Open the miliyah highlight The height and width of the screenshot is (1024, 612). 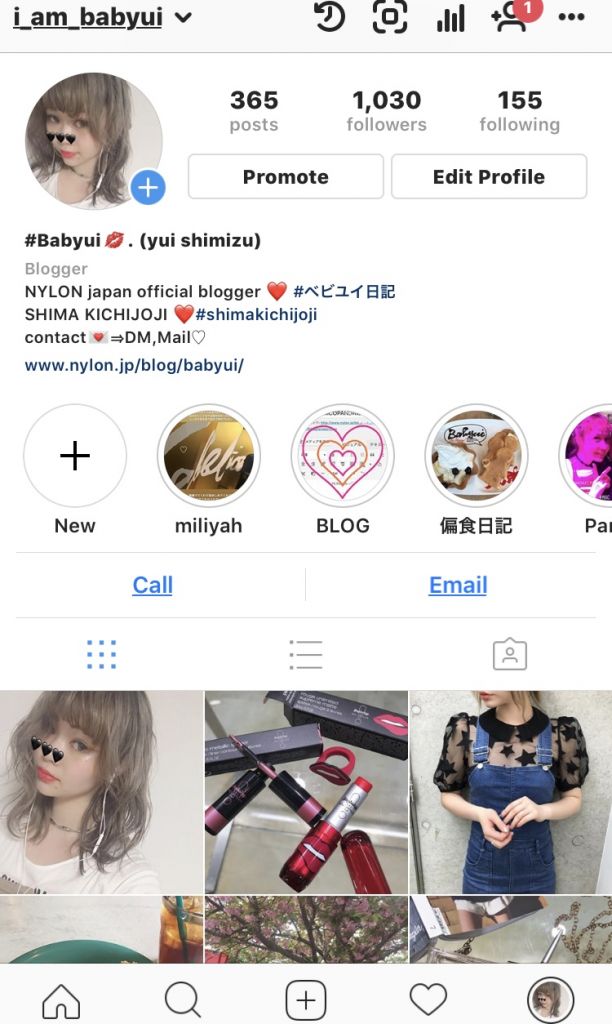[209, 456]
